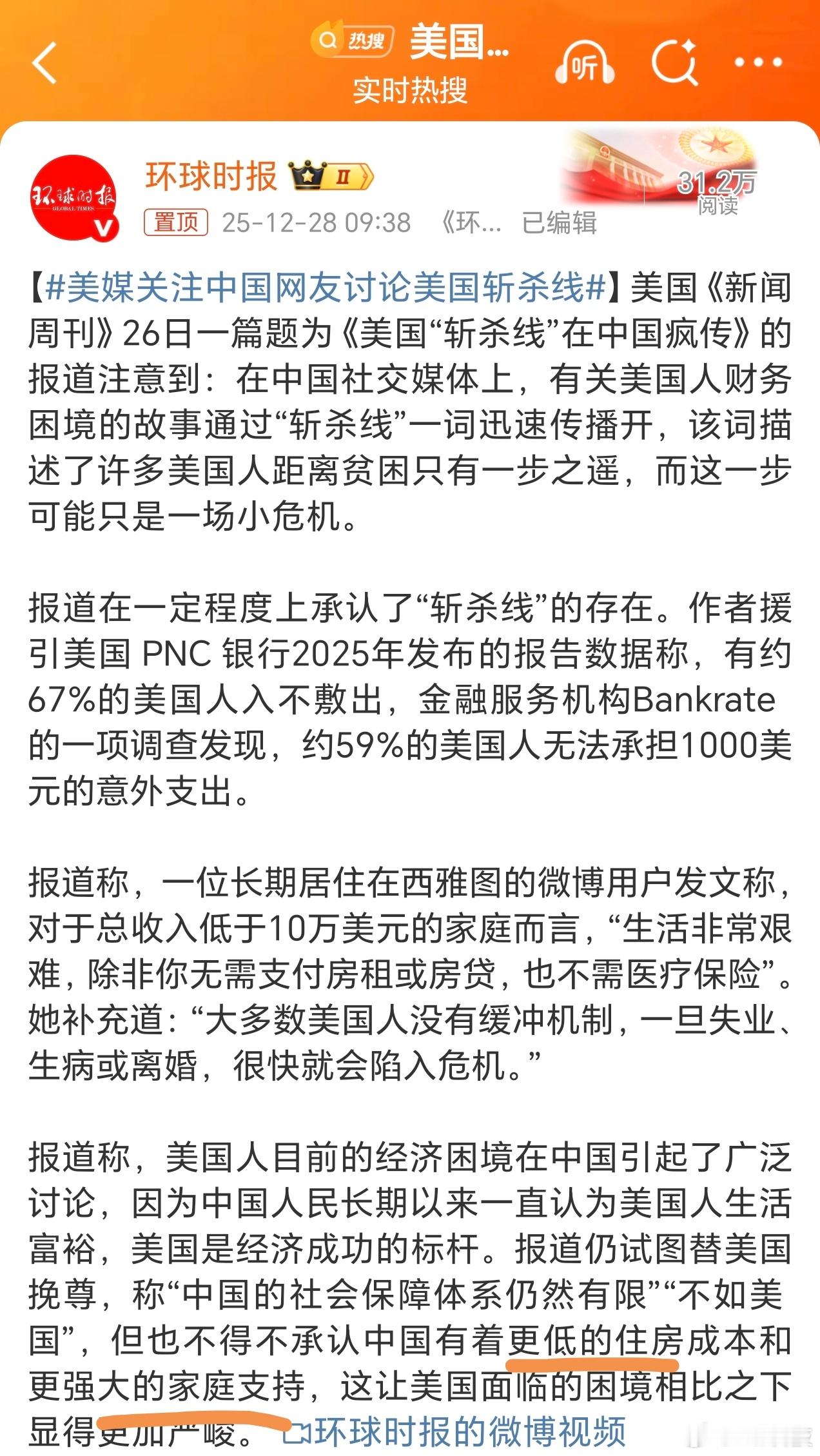Tap the AI sparkle search icon
The width and height of the screenshot is (820, 1456).
(x=674, y=61)
